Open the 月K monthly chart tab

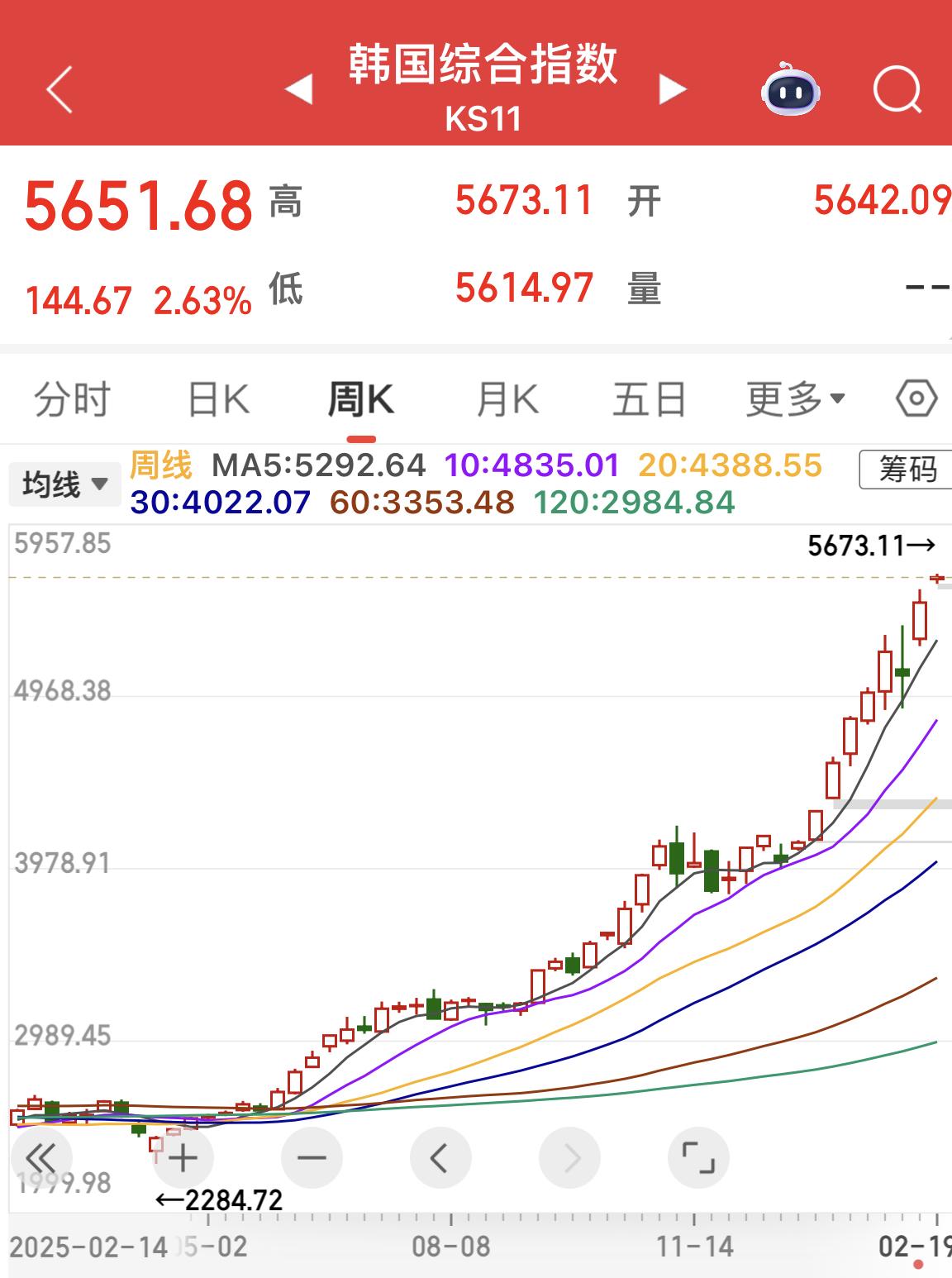click(x=507, y=398)
